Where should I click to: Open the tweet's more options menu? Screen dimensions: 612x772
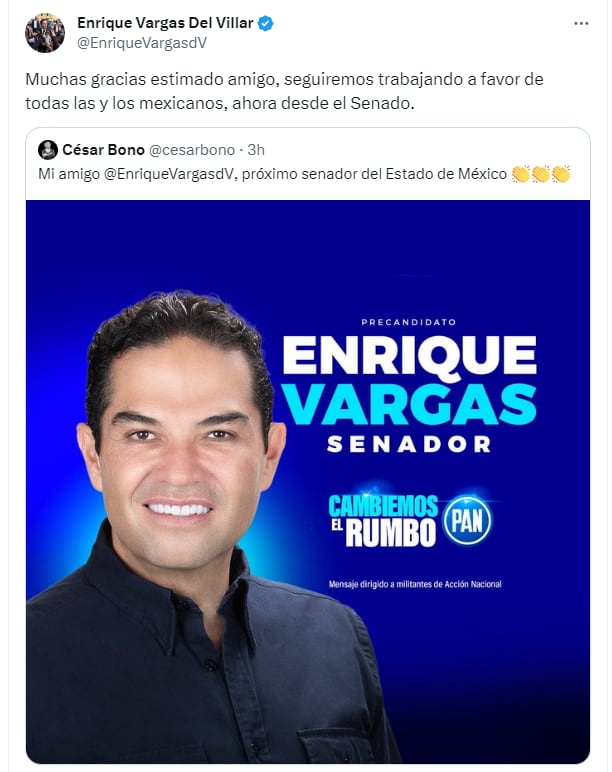(x=581, y=23)
